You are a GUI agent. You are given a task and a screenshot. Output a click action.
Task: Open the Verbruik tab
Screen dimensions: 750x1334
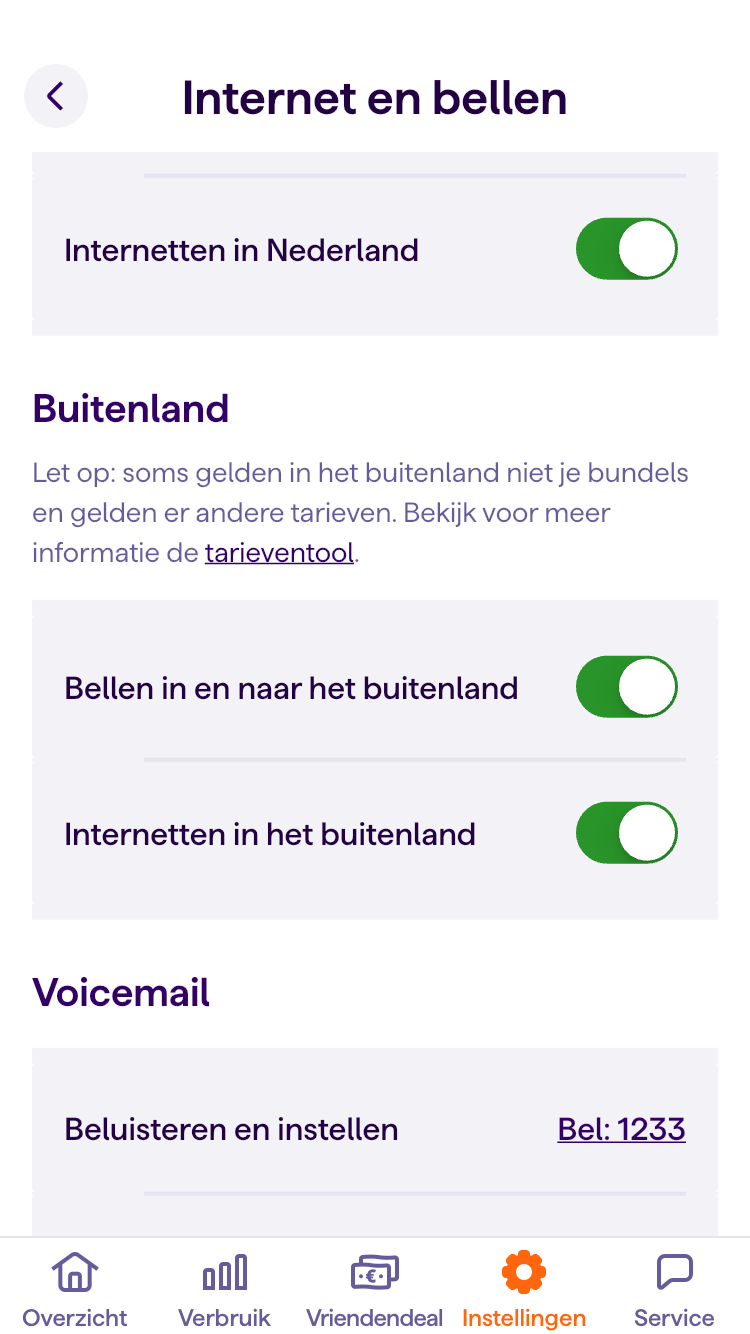pos(225,1290)
